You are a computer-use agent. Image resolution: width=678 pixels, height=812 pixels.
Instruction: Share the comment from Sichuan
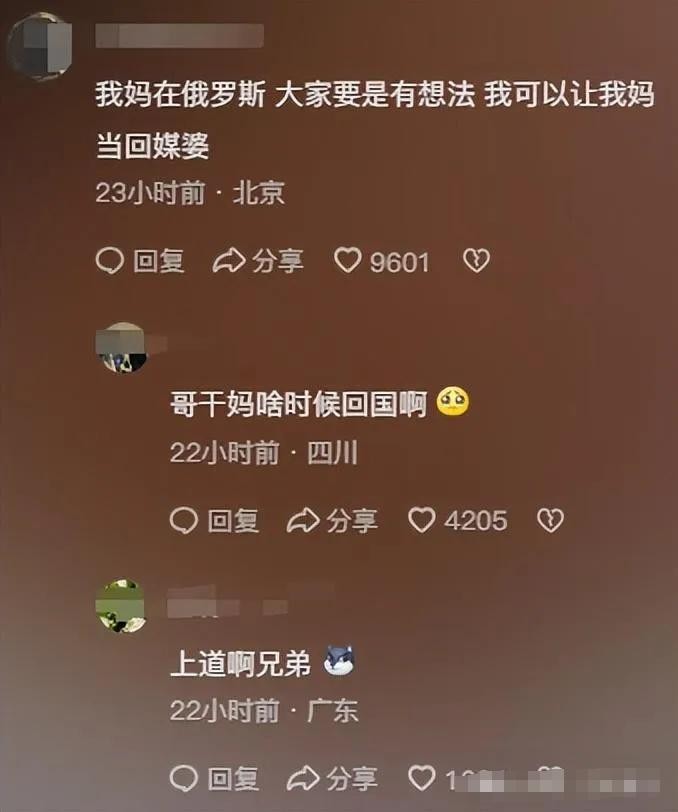pos(332,520)
